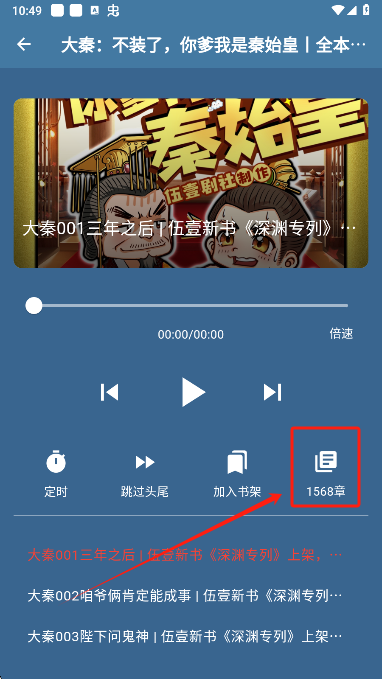
Task: Skip to the next chapter
Action: coord(272,392)
